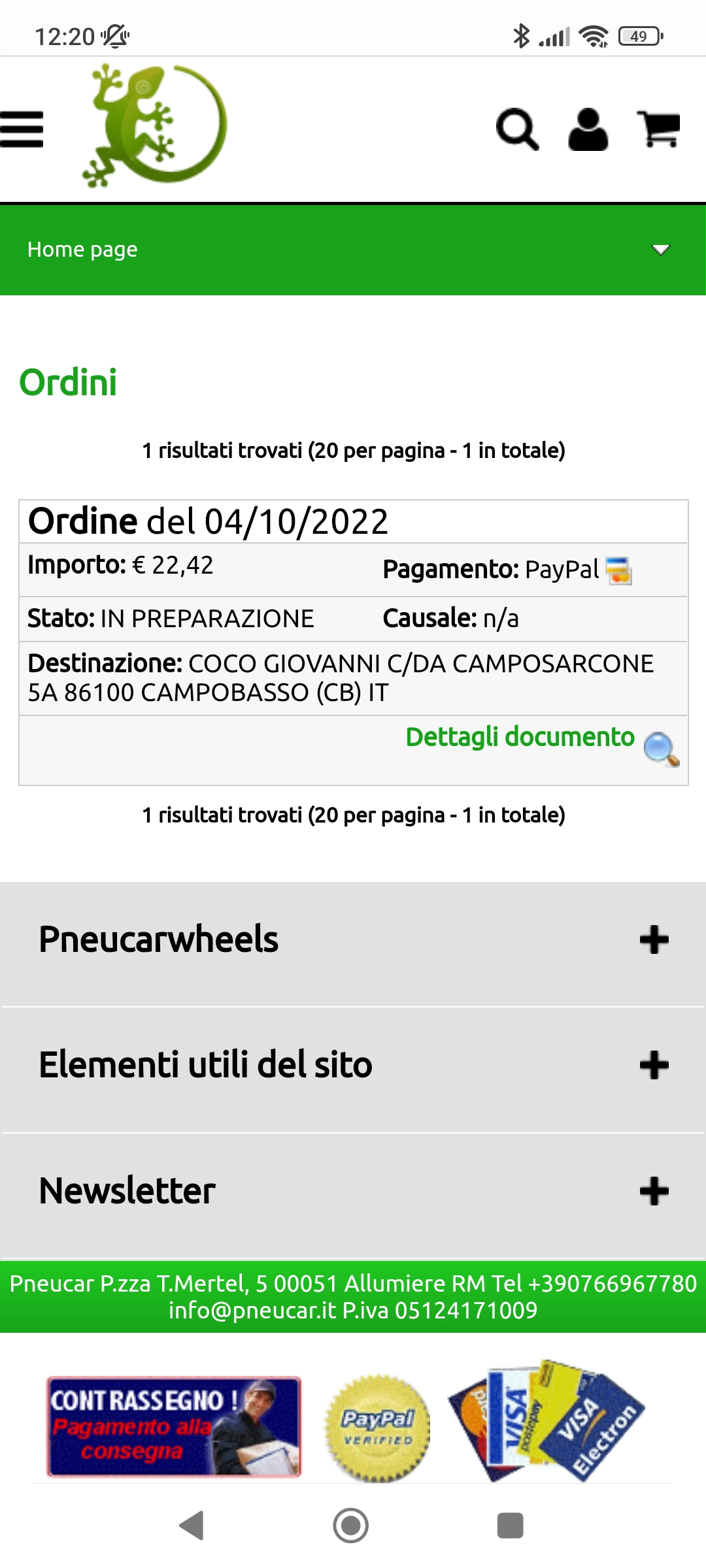
Task: Expand the Pneucarwheels section
Action: tap(353, 940)
